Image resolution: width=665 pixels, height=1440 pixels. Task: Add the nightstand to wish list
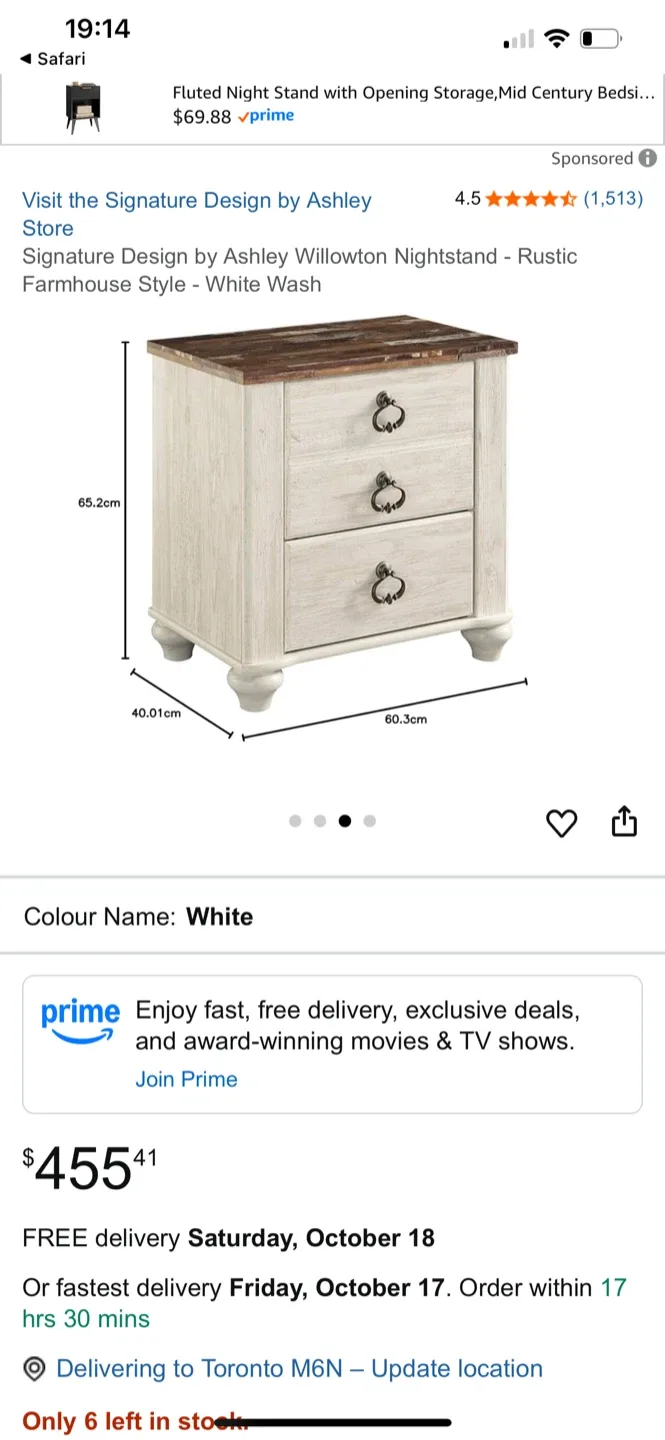tap(562, 823)
